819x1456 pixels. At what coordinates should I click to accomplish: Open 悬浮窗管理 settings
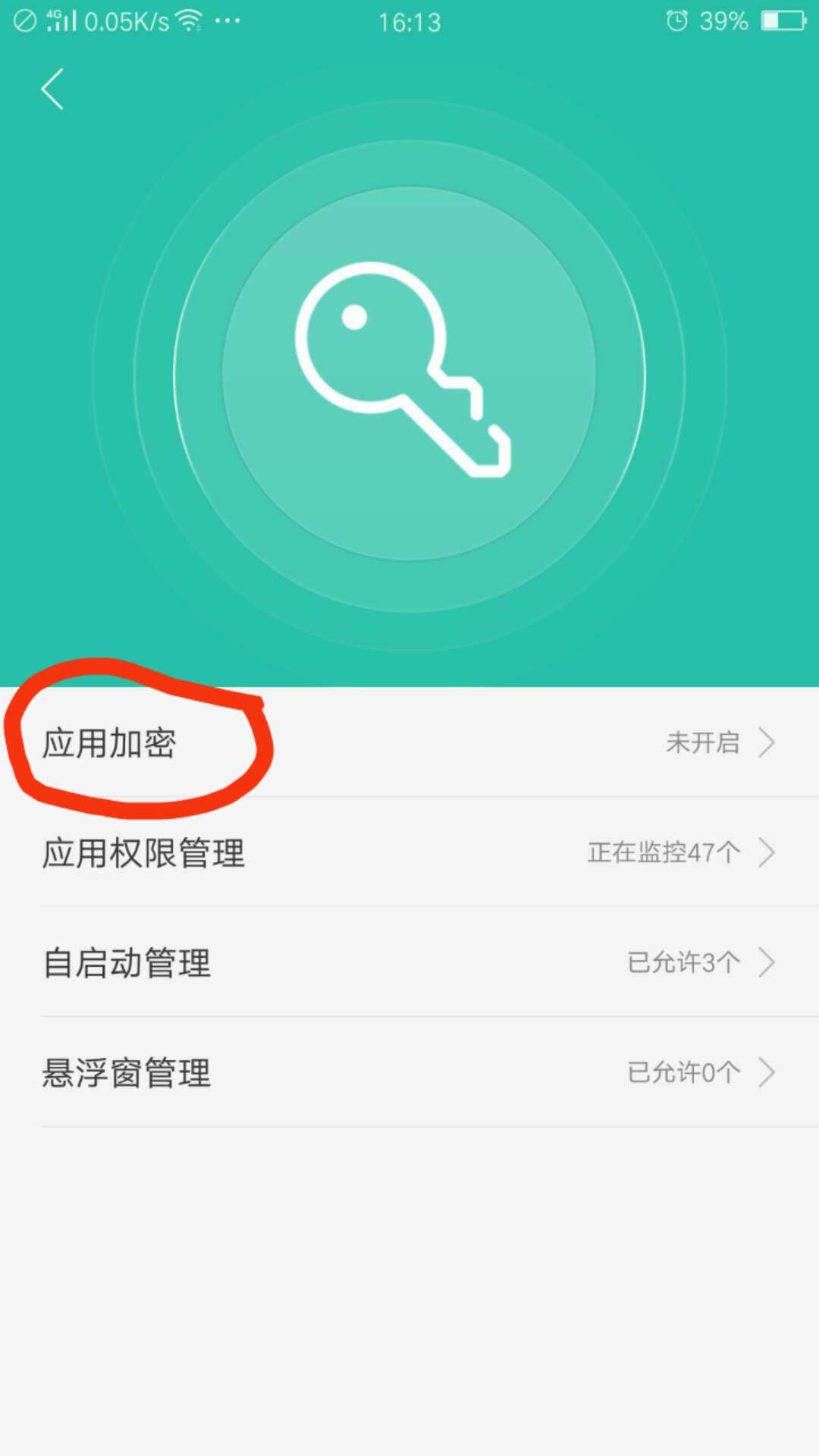pos(409,1072)
